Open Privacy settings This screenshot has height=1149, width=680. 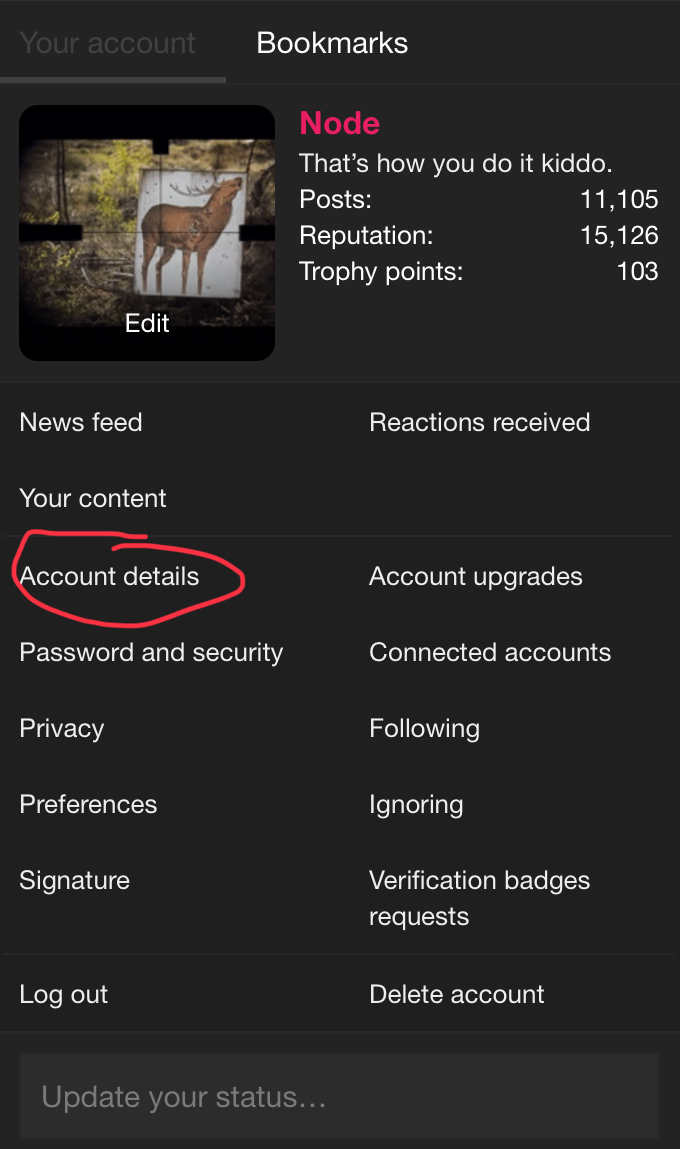[62, 729]
